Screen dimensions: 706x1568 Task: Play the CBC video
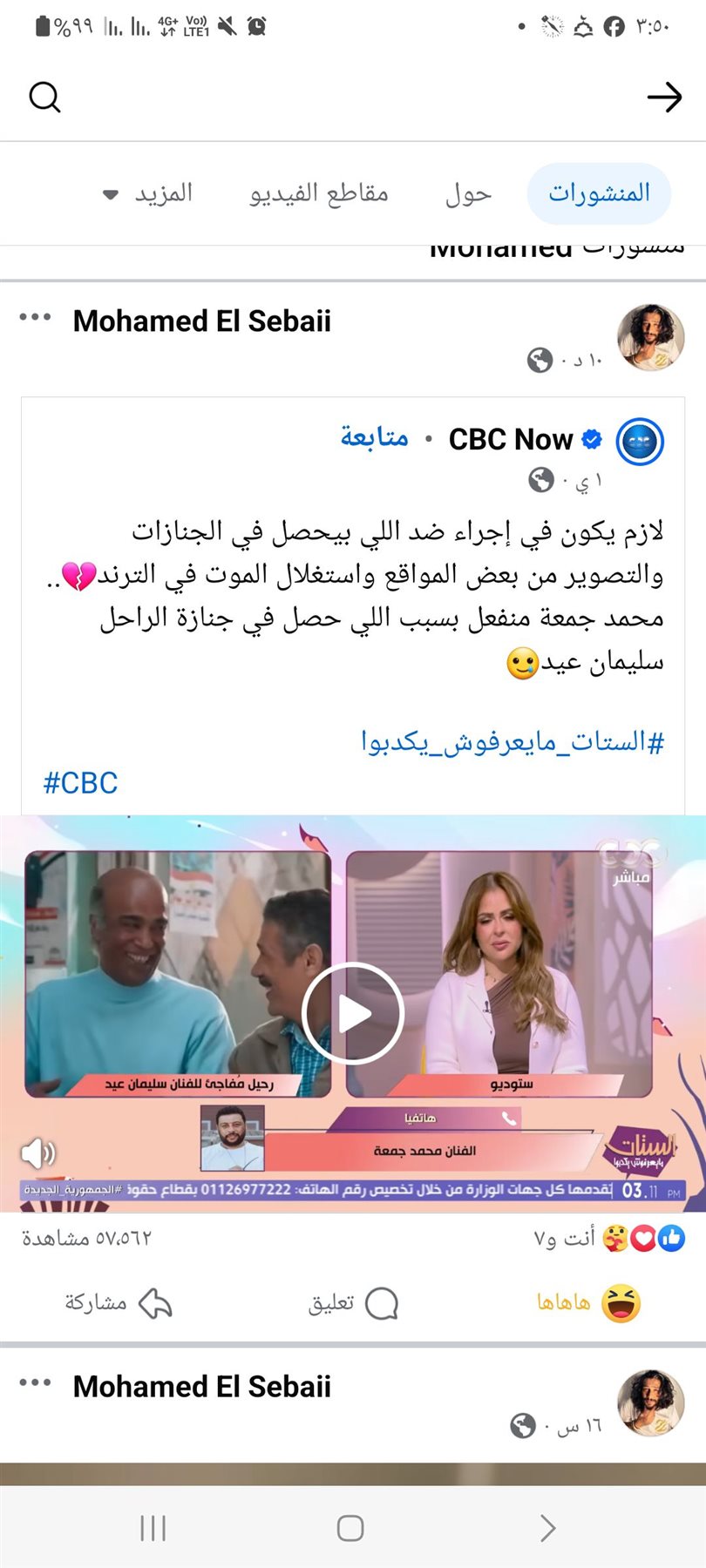tap(353, 1013)
